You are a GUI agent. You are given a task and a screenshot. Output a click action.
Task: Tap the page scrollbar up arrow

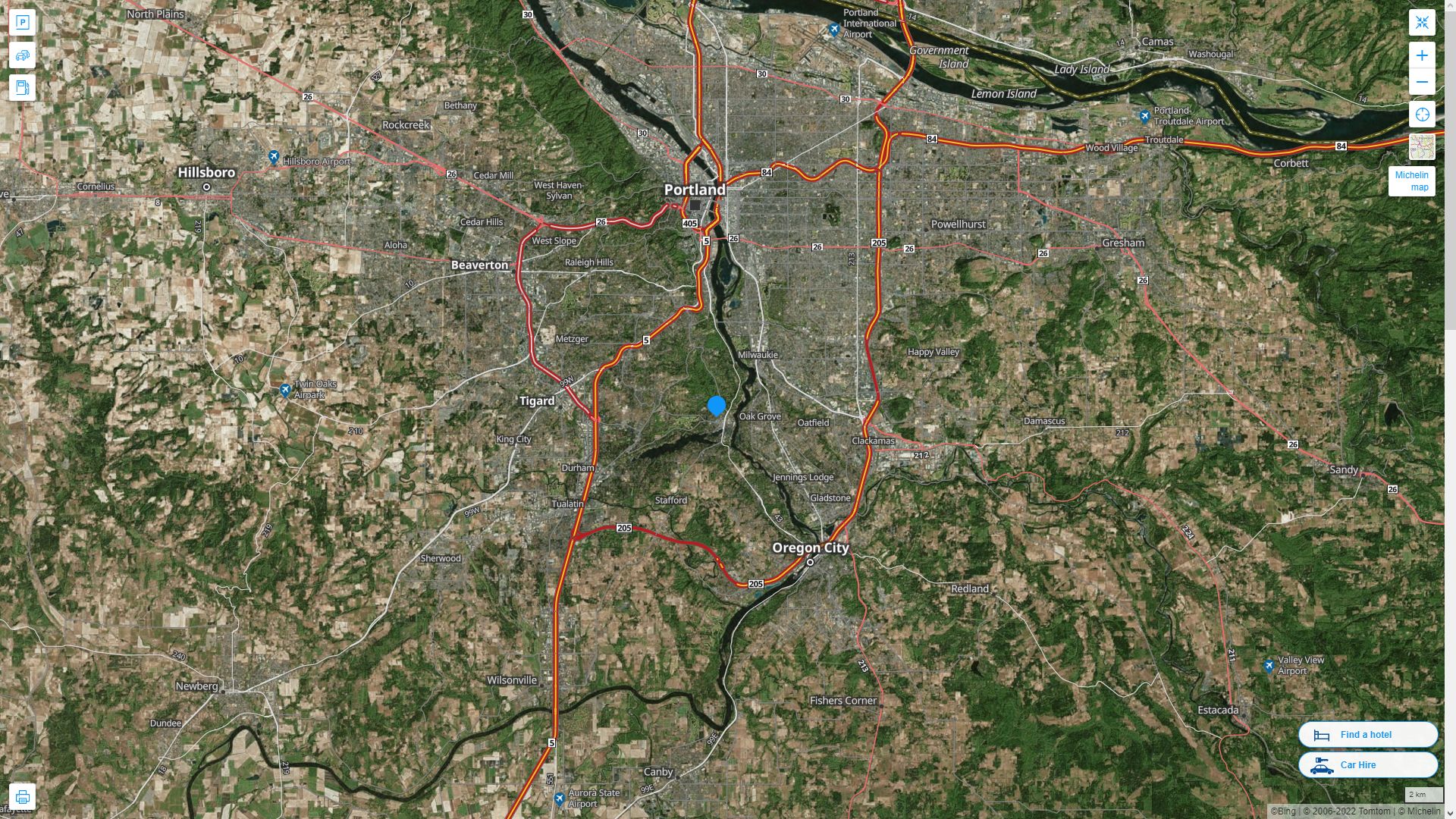coord(1449,5)
